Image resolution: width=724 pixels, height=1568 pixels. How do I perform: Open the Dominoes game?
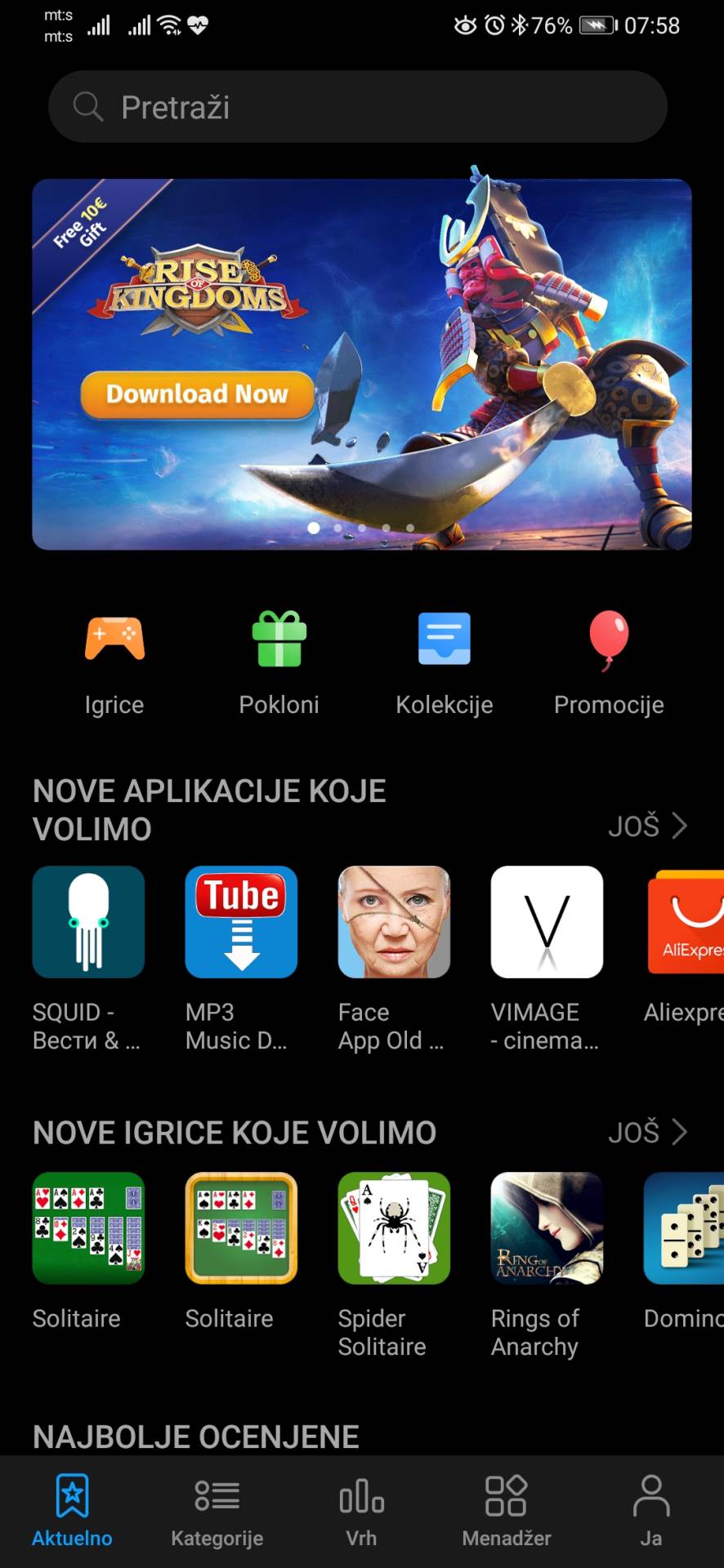pos(685,1228)
